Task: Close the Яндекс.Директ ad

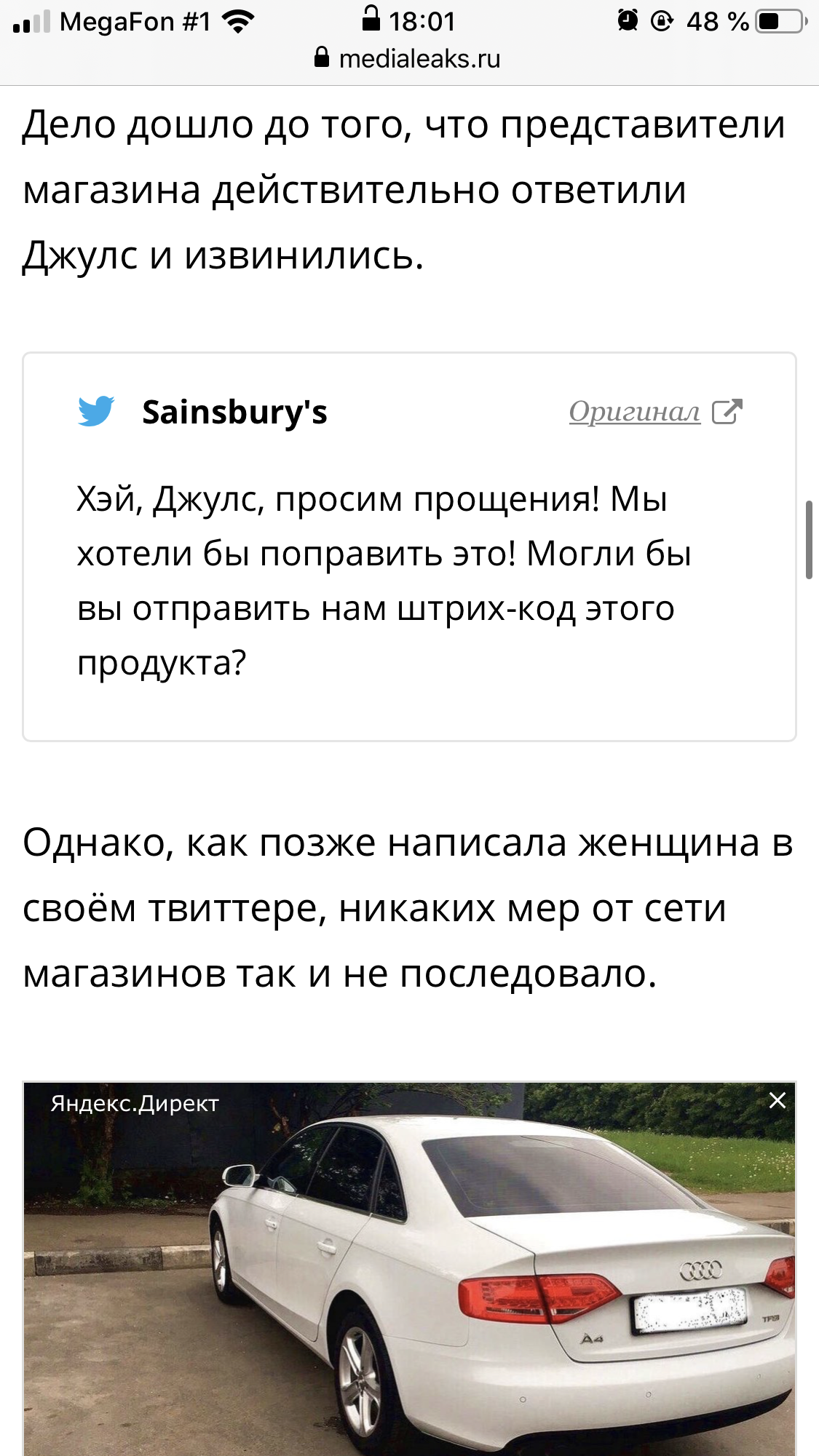Action: (777, 1101)
